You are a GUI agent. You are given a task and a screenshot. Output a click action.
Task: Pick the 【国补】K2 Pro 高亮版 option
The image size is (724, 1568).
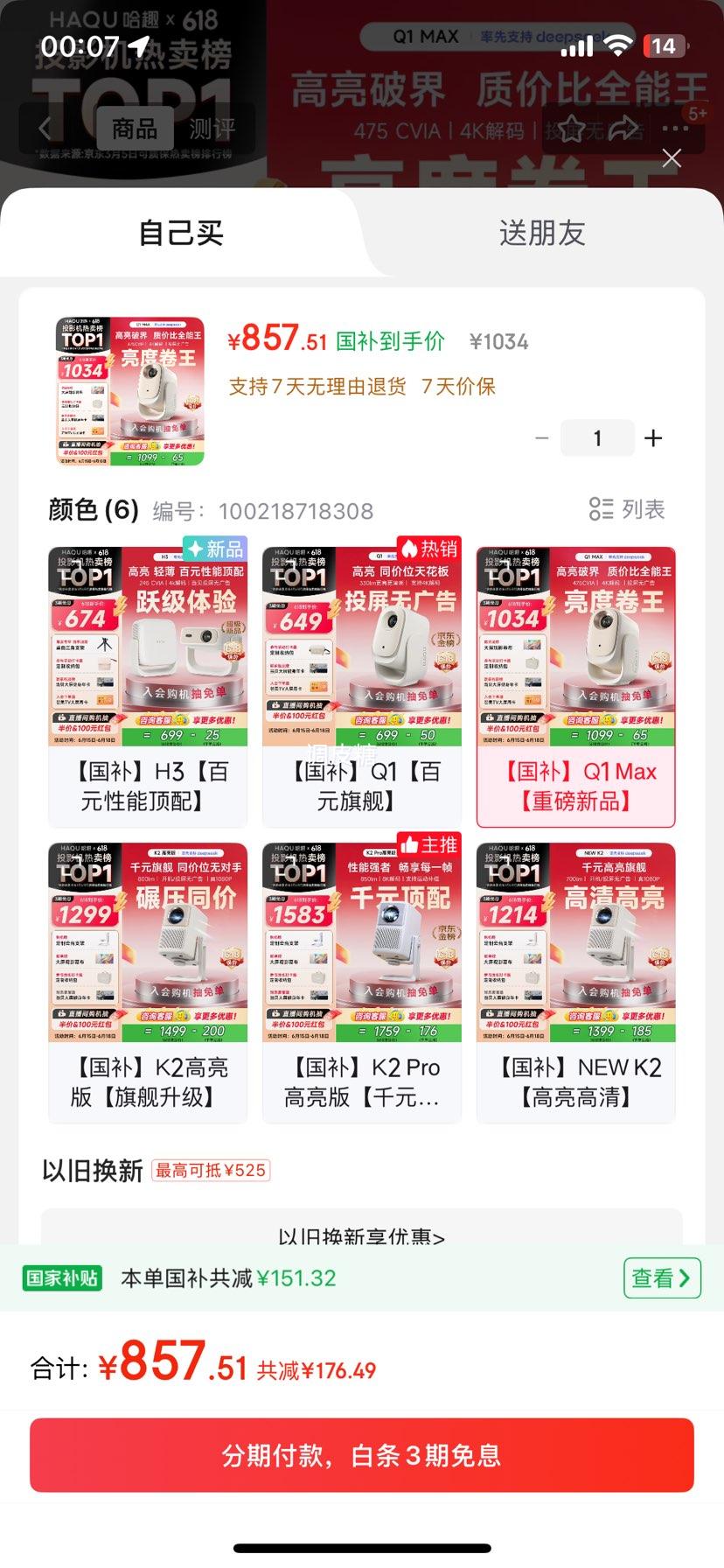tap(362, 981)
